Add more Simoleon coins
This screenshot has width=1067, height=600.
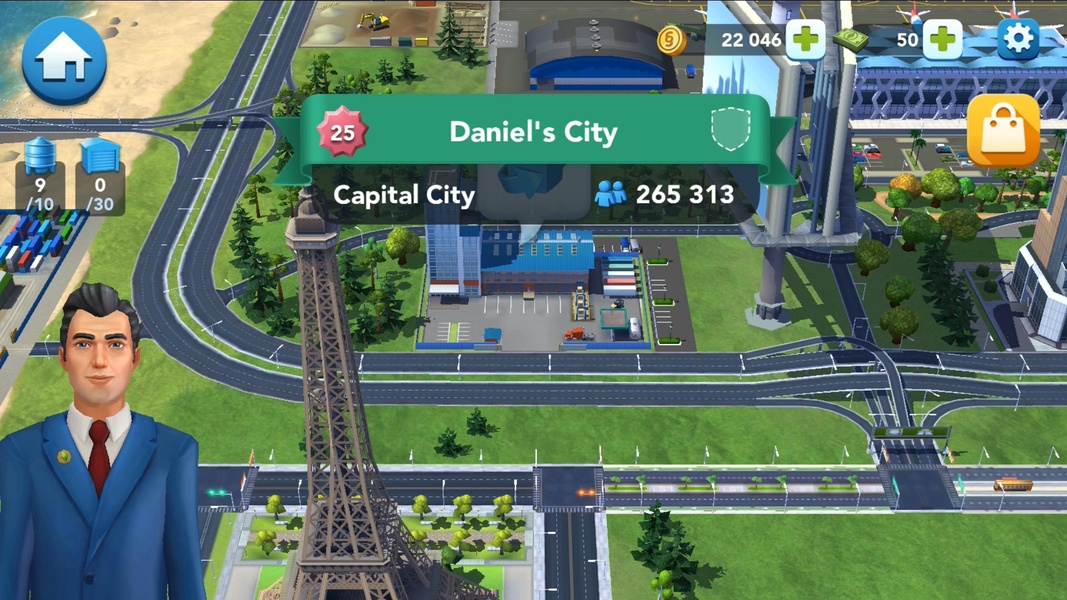tap(805, 40)
